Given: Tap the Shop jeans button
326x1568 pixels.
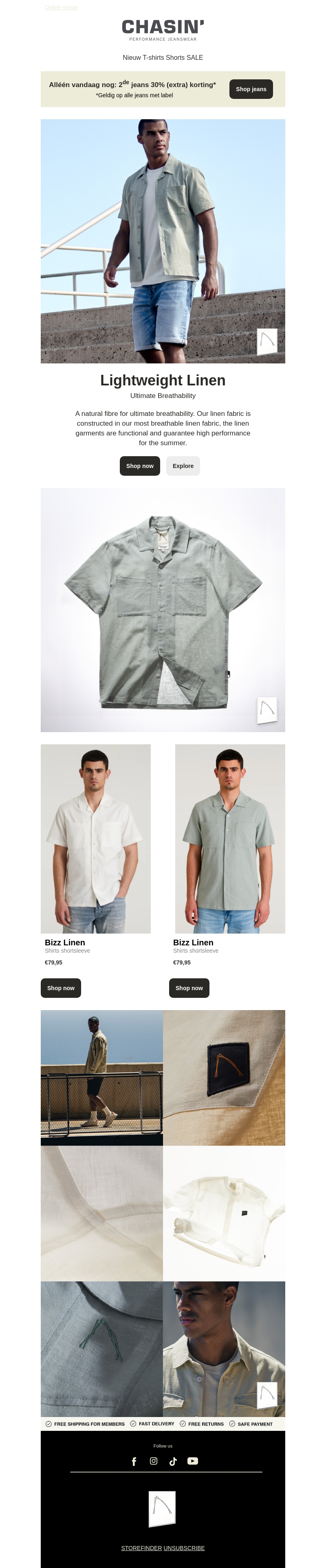Looking at the screenshot, I should [251, 89].
